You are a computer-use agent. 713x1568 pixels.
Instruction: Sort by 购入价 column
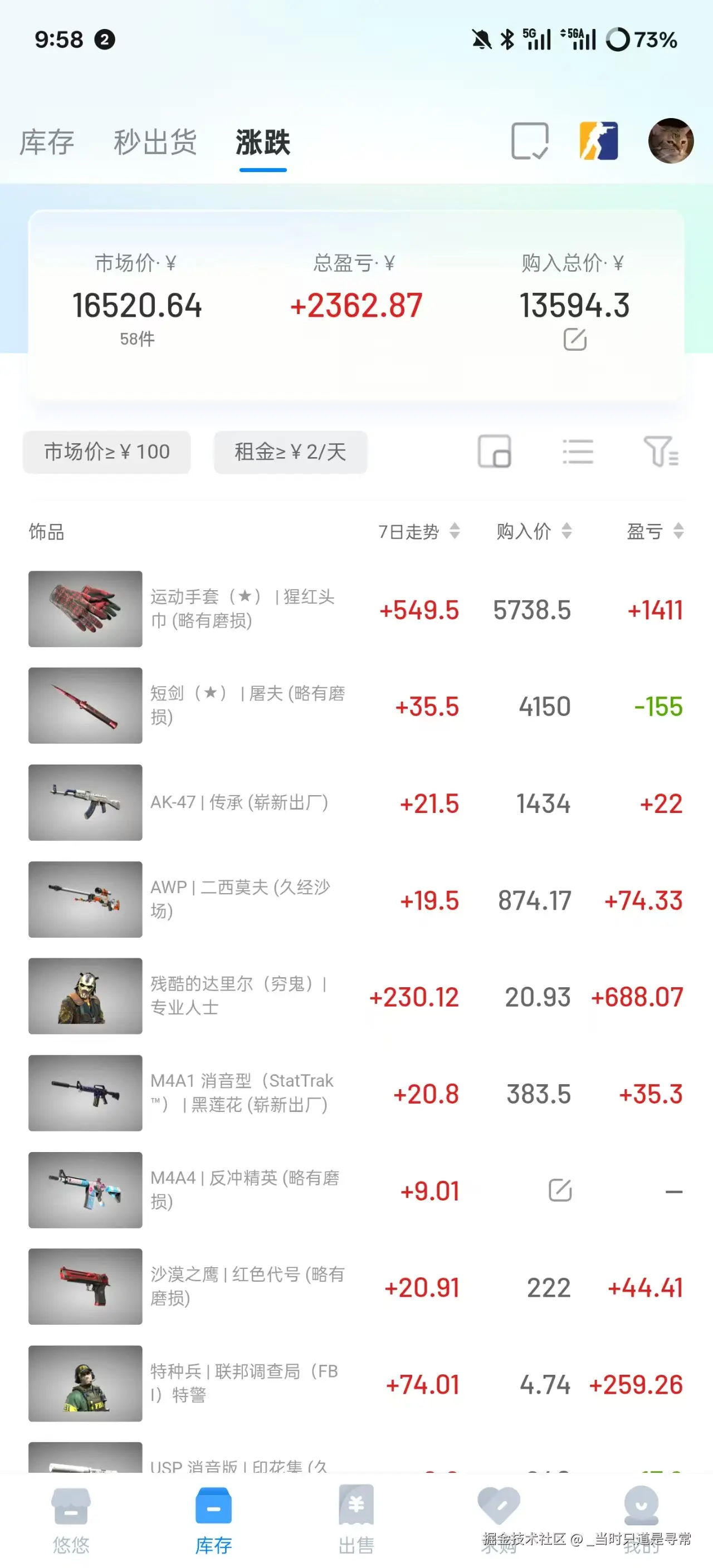(534, 531)
